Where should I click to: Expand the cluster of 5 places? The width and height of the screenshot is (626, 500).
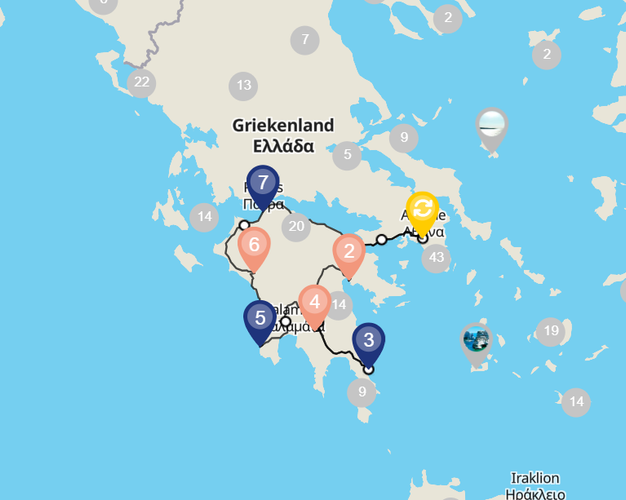pyautogui.click(x=347, y=154)
